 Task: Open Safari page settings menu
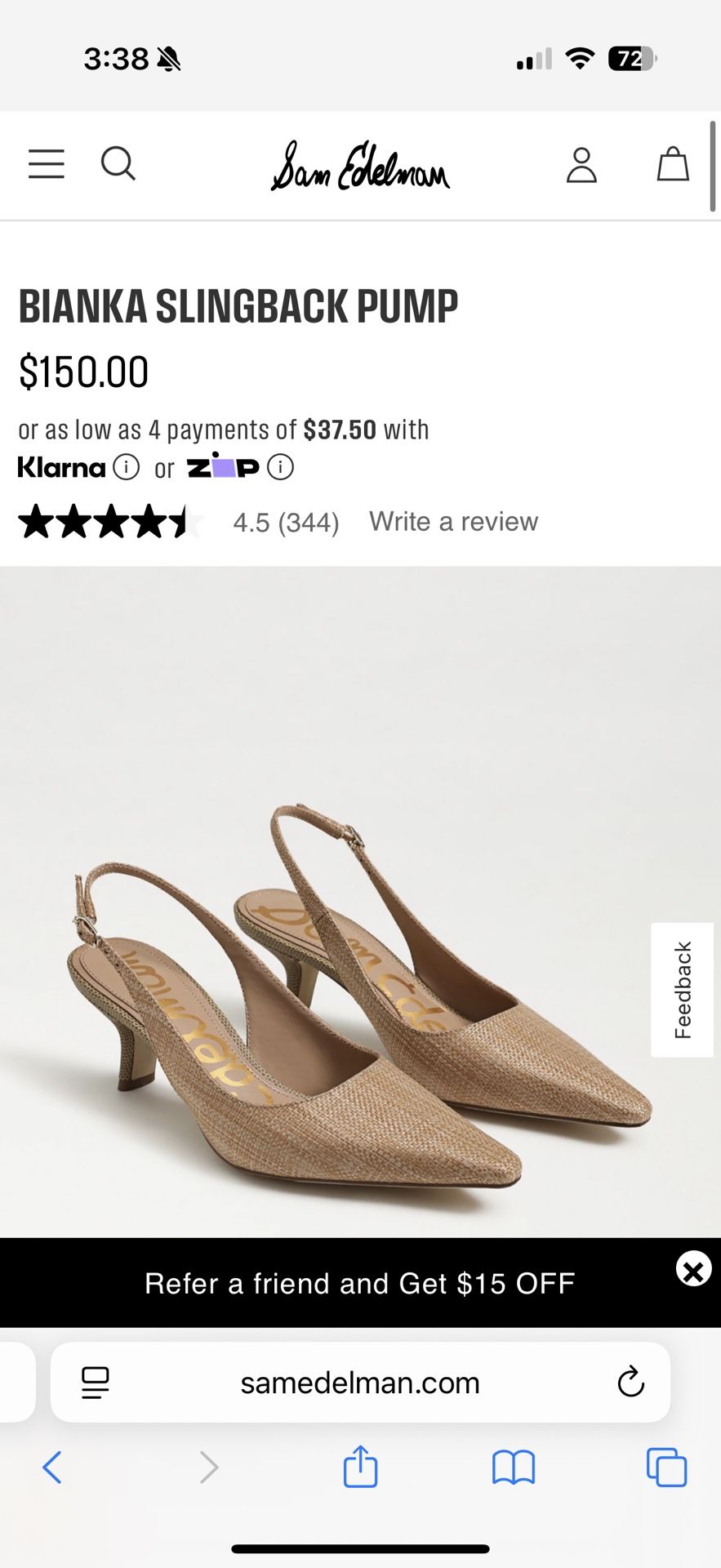96,1383
